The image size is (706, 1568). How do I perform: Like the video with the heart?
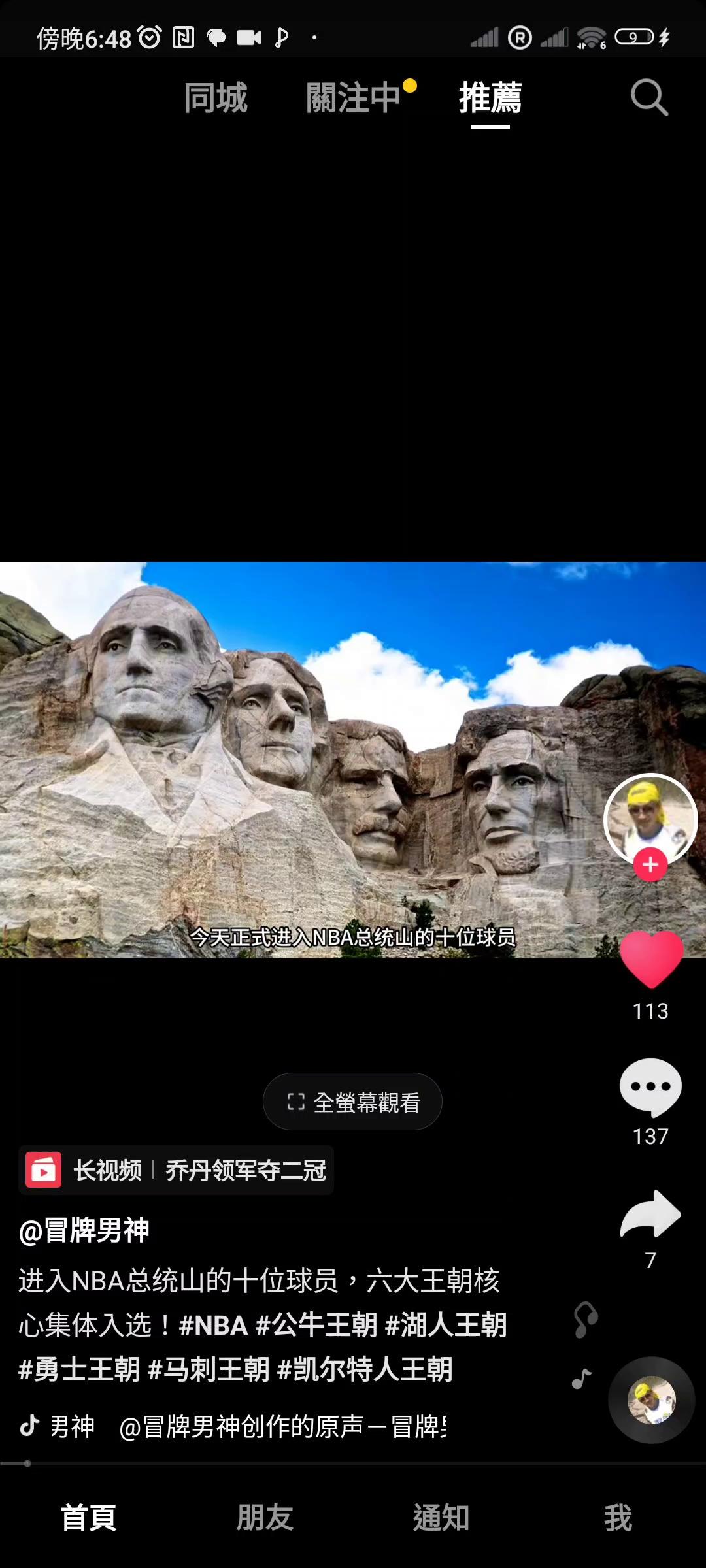[650, 959]
